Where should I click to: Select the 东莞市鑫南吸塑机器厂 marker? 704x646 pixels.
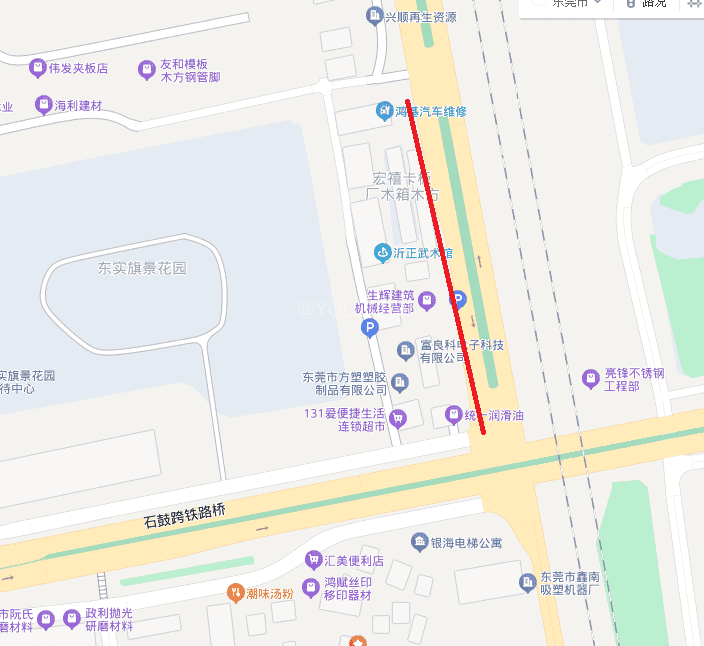coord(527,582)
